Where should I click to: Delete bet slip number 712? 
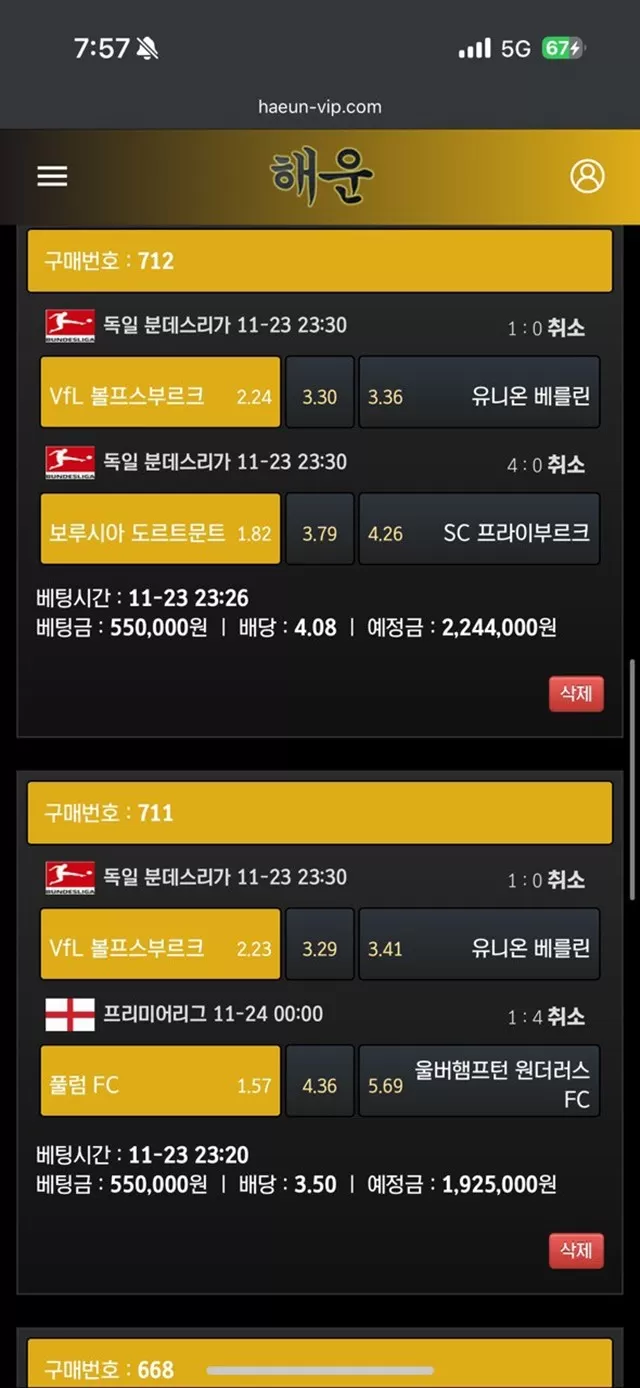(576, 694)
